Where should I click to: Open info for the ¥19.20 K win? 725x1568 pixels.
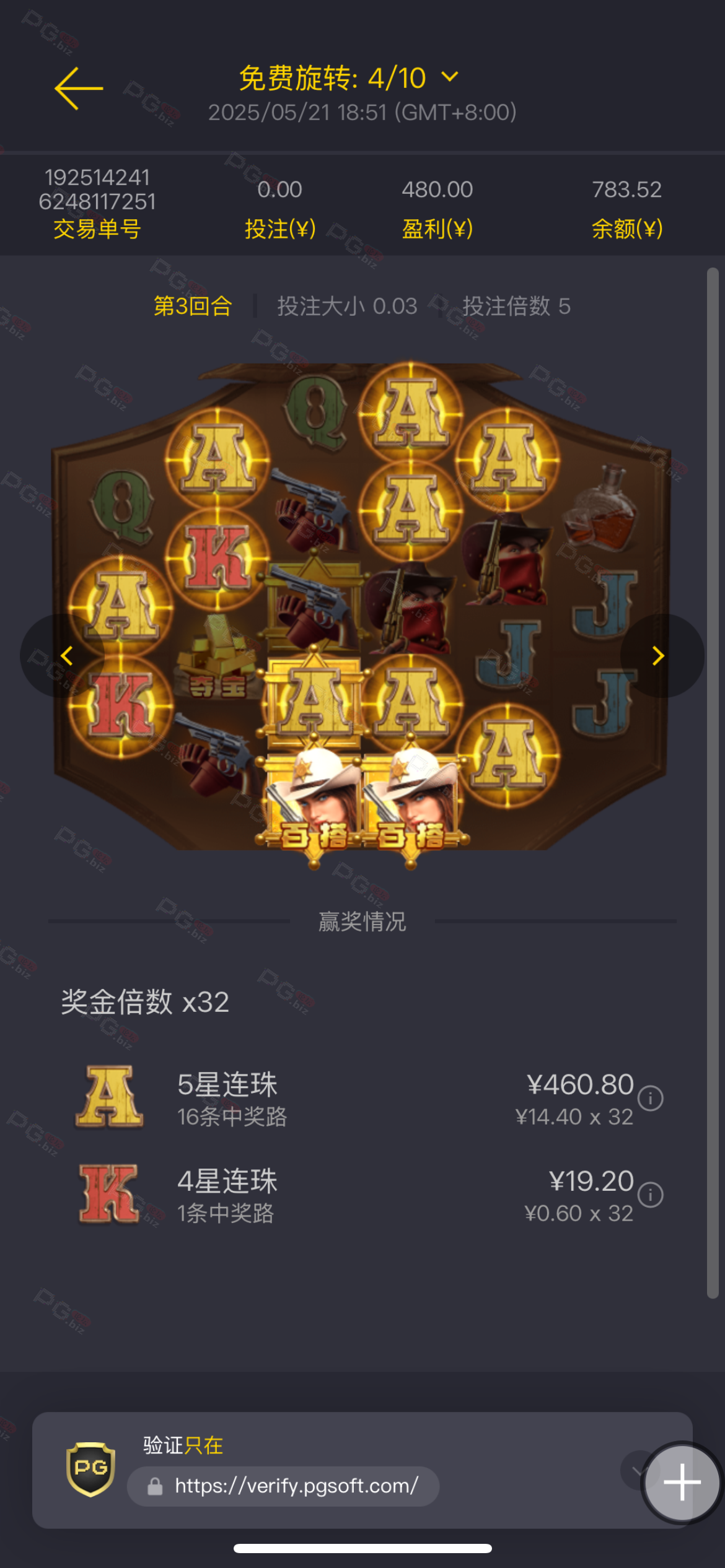click(651, 1195)
